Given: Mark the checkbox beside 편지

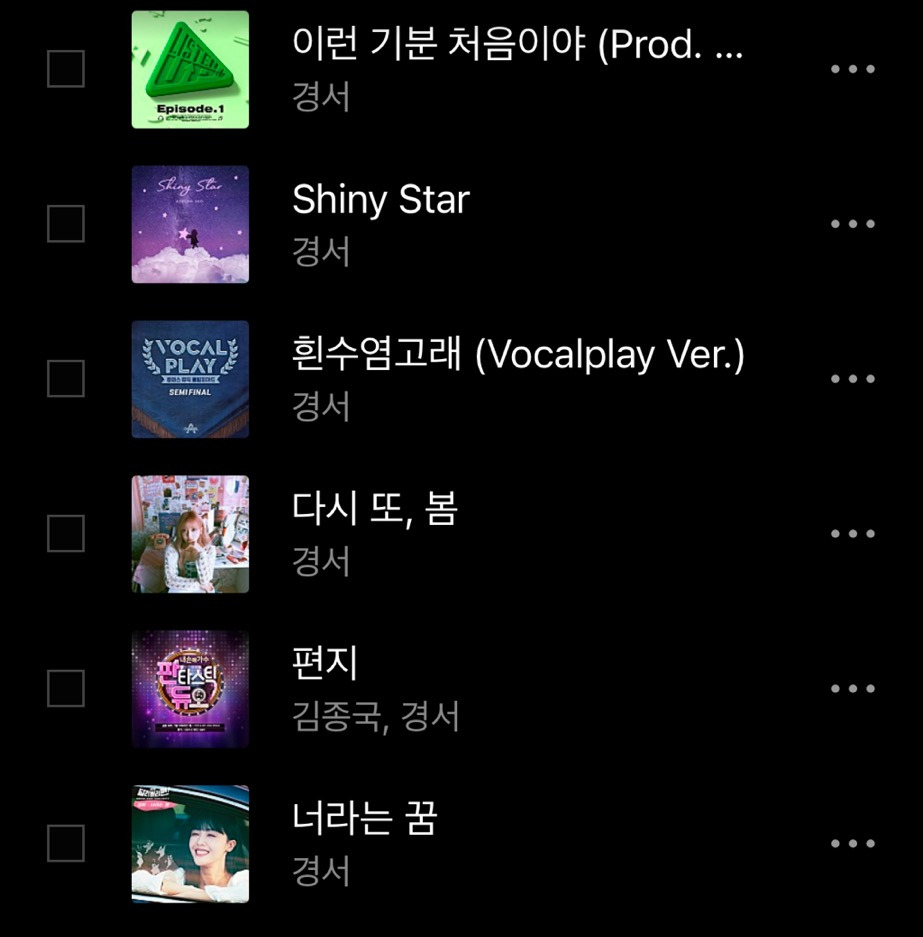Looking at the screenshot, I should click(x=66, y=689).
